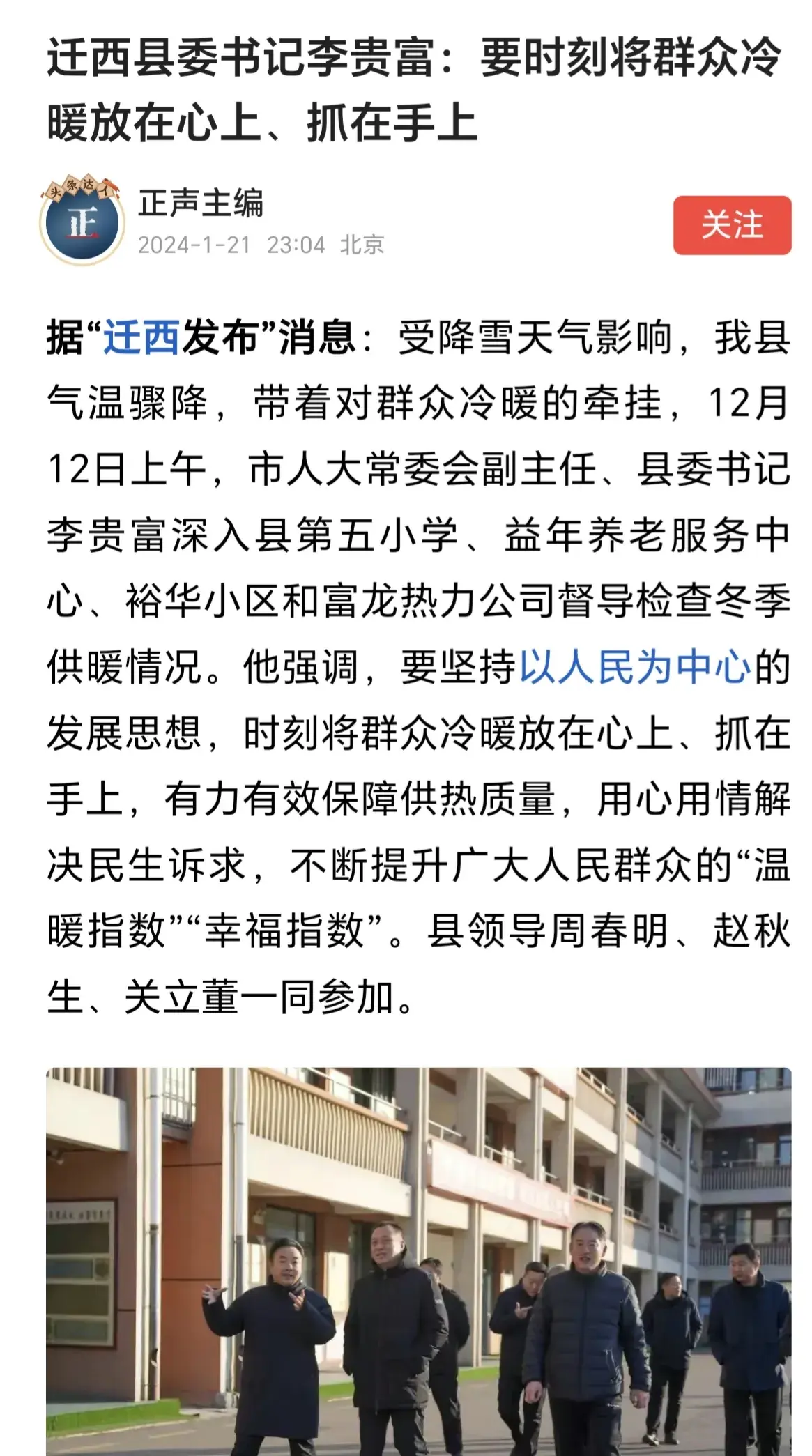The image size is (812, 1456).
Task: Open the 正声主编 profile avatar
Action: click(x=82, y=221)
